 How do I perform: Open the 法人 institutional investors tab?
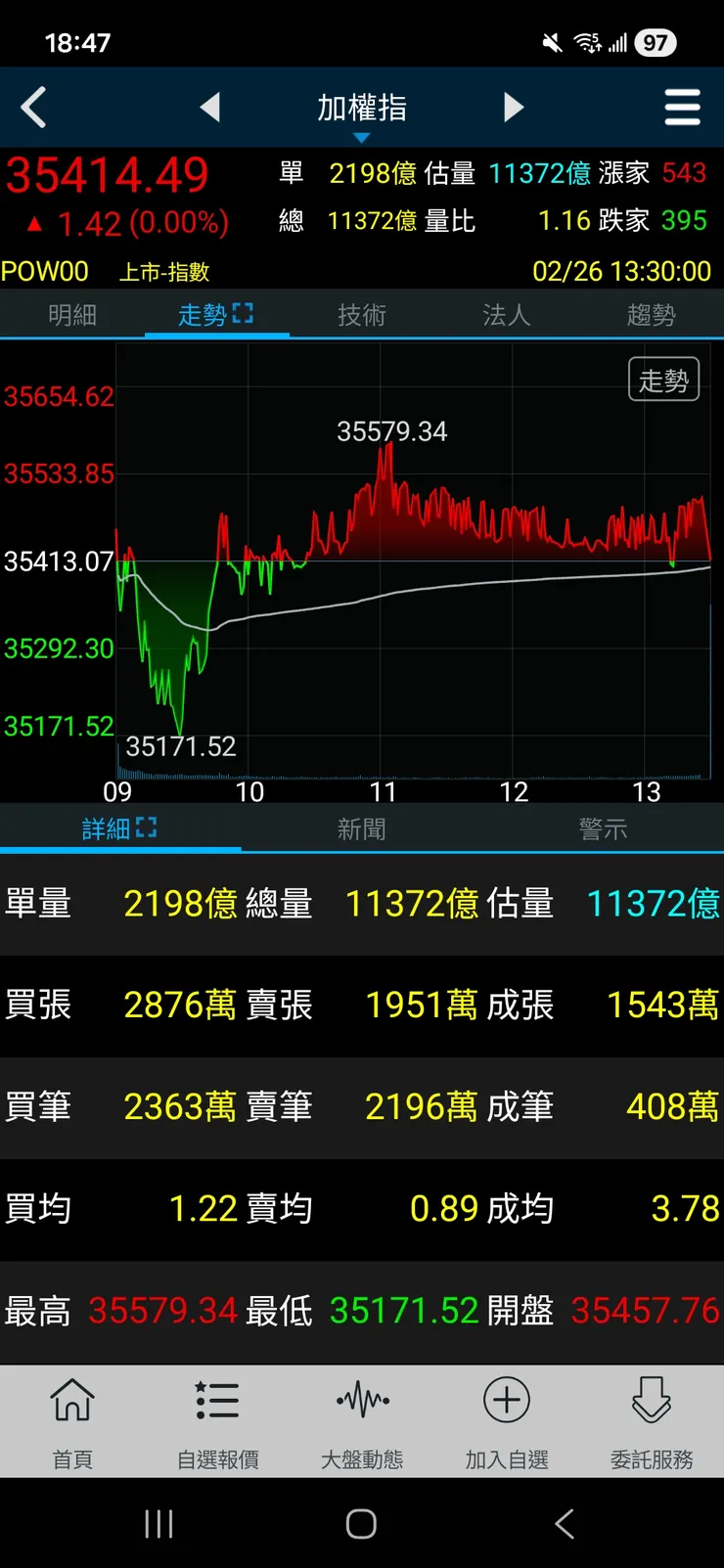(506, 315)
